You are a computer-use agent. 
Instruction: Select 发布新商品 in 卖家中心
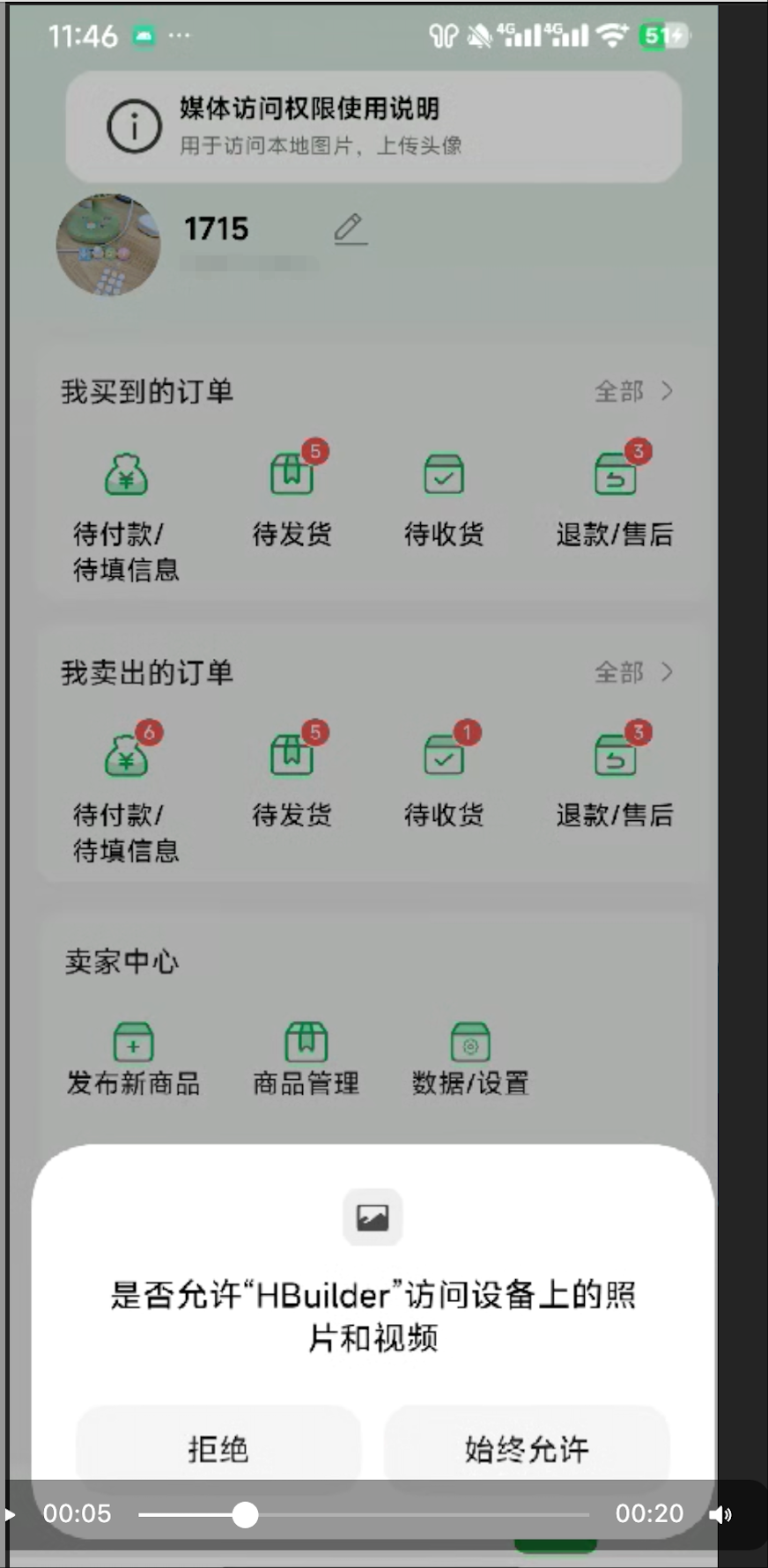(x=133, y=1059)
